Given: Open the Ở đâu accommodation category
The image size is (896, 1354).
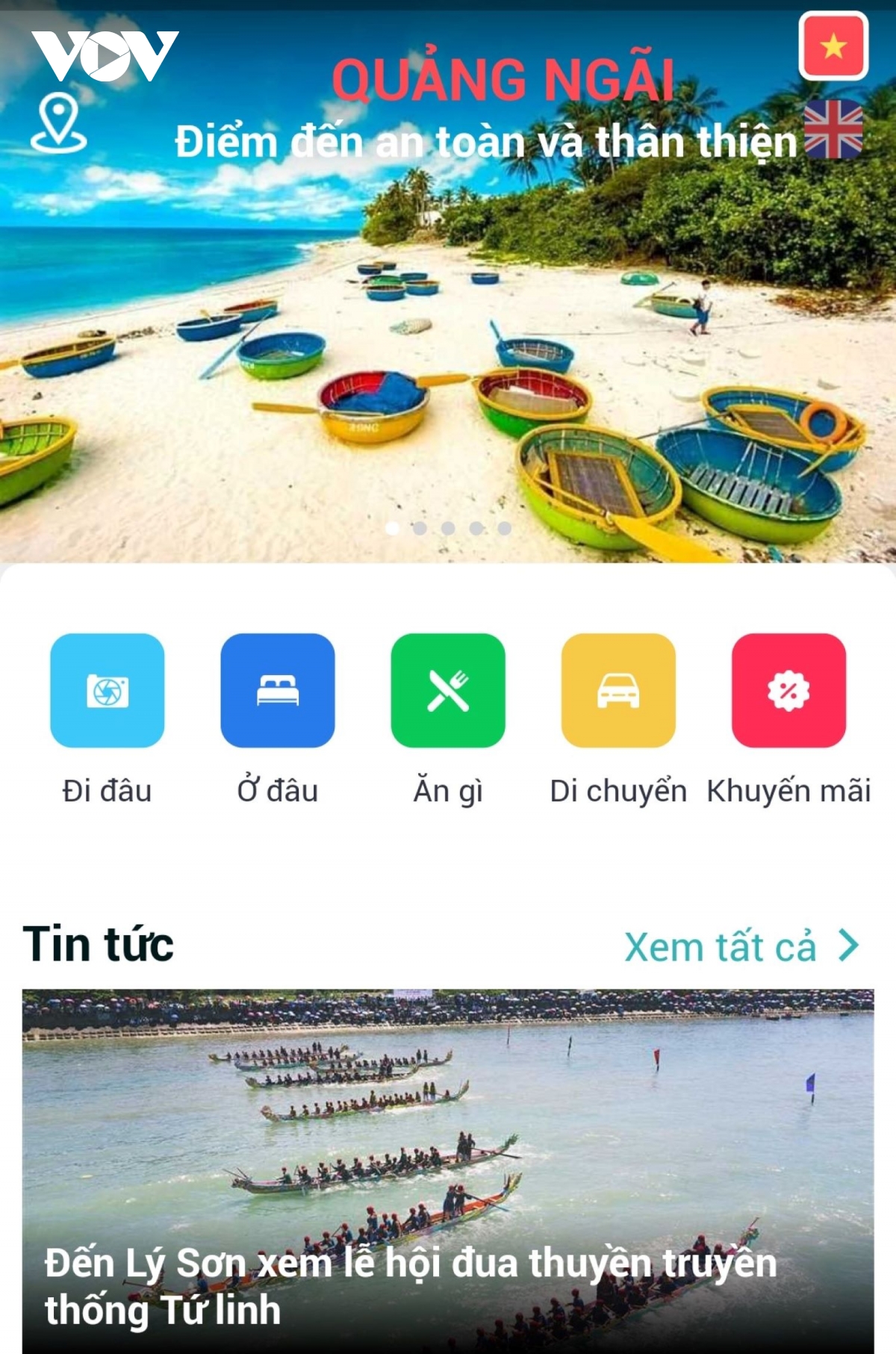Looking at the screenshot, I should click(x=277, y=691).
